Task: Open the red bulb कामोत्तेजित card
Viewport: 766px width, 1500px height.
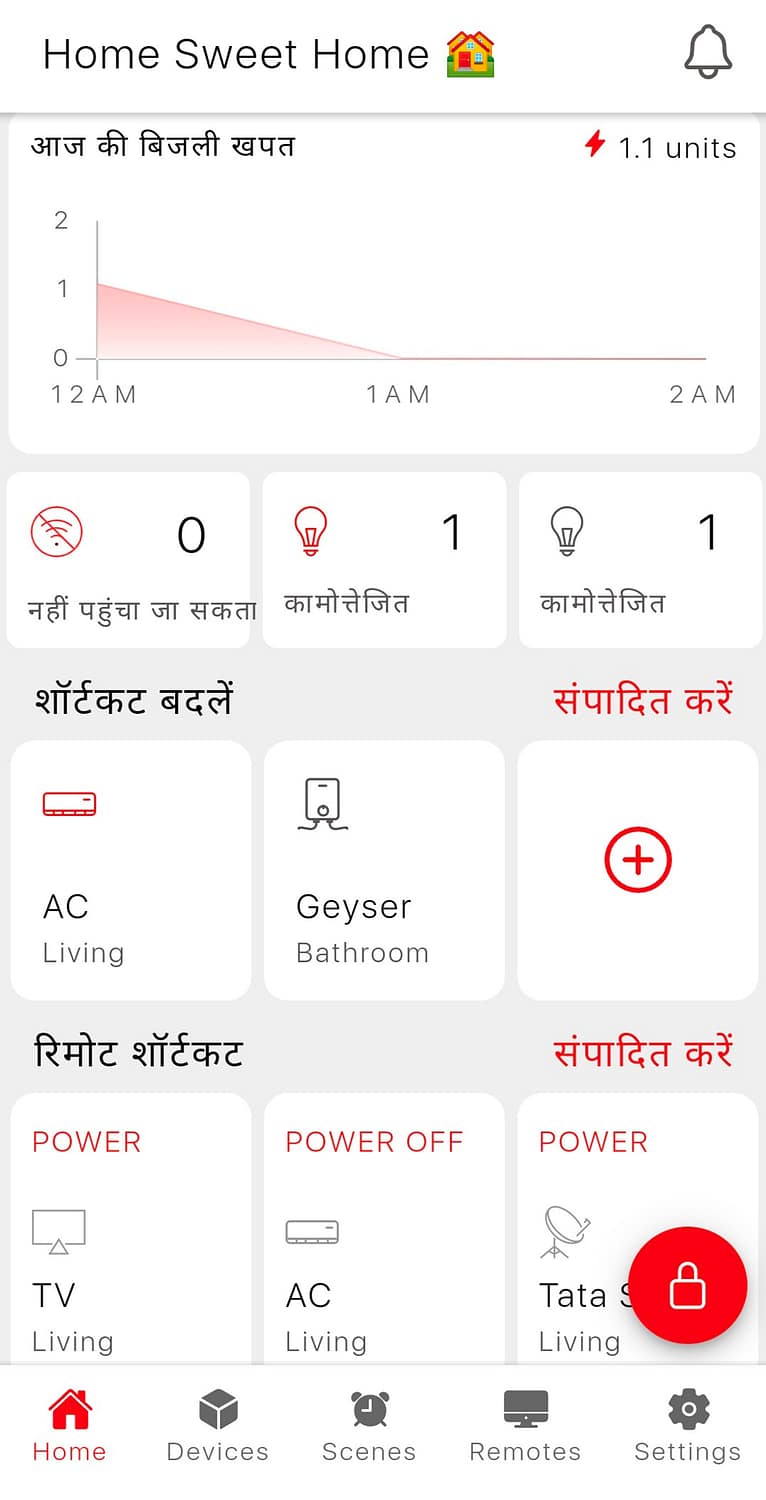Action: [x=384, y=560]
